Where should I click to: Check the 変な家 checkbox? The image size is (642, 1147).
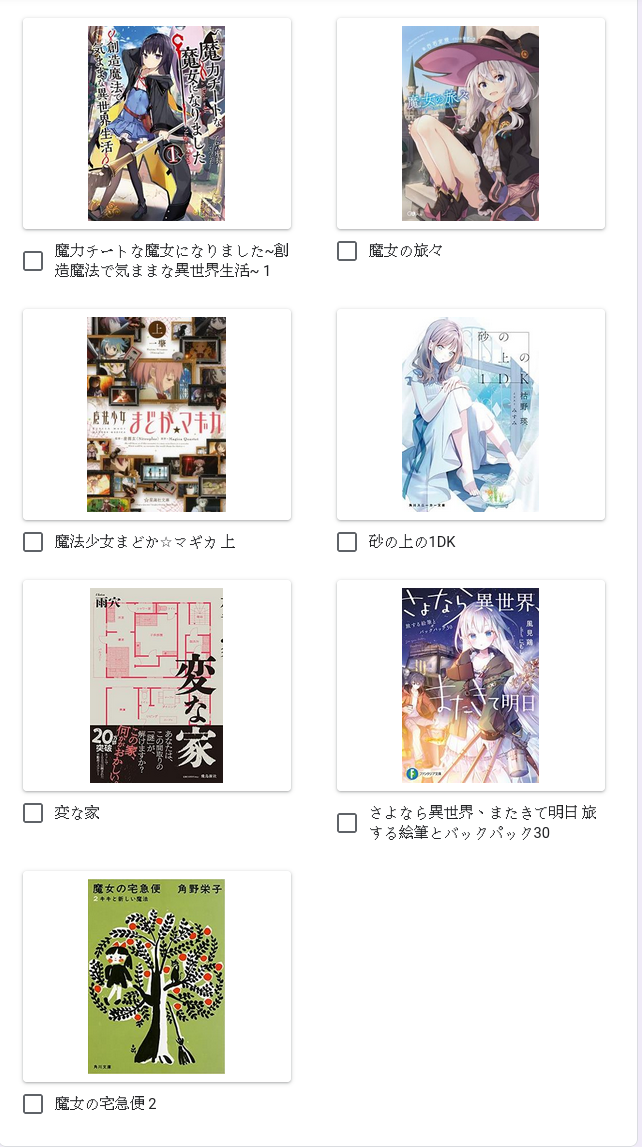click(33, 813)
